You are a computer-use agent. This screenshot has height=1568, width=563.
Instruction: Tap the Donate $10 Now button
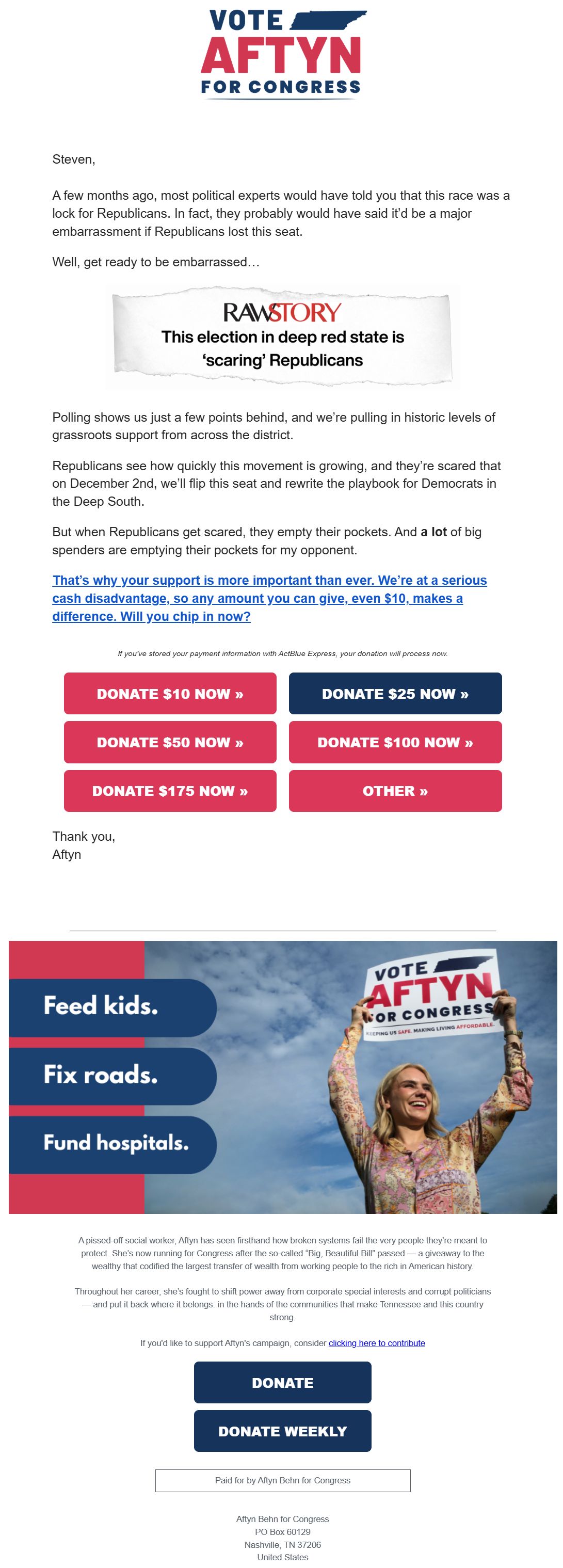tap(170, 693)
